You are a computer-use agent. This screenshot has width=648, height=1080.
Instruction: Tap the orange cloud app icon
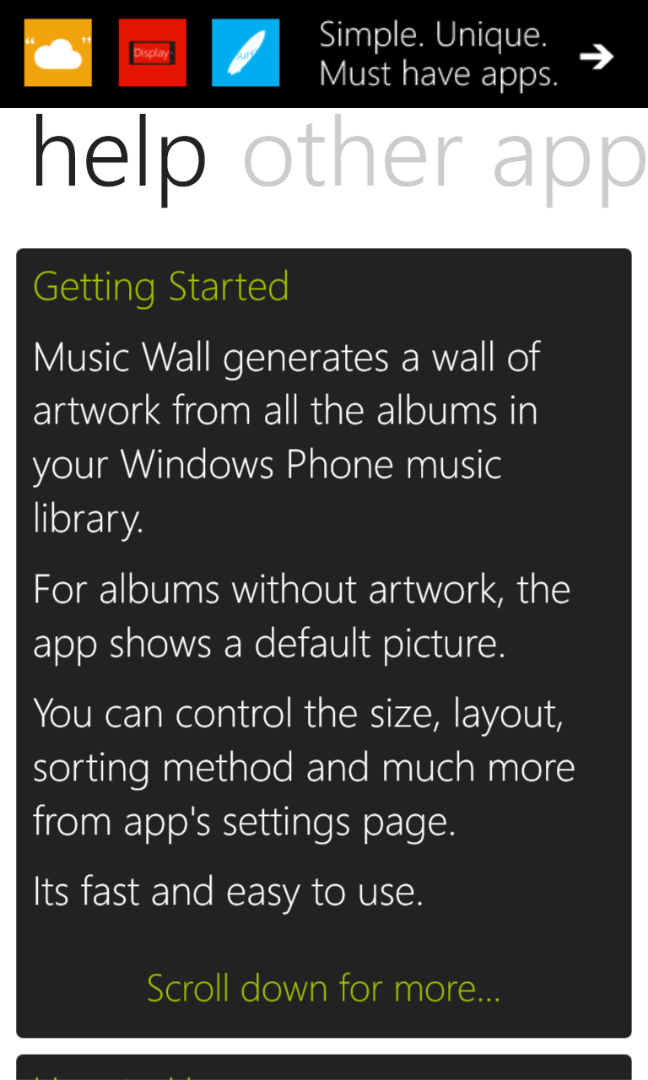coord(58,53)
